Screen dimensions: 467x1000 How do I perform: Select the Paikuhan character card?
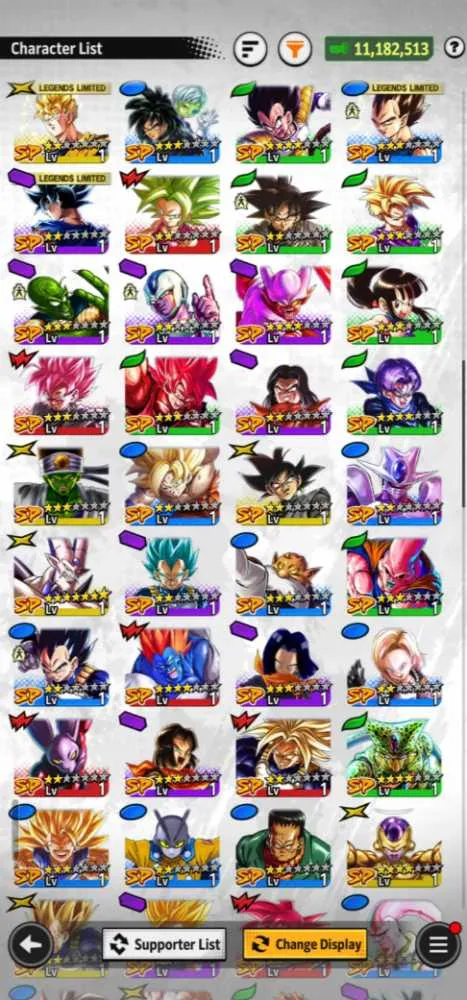pos(61,485)
